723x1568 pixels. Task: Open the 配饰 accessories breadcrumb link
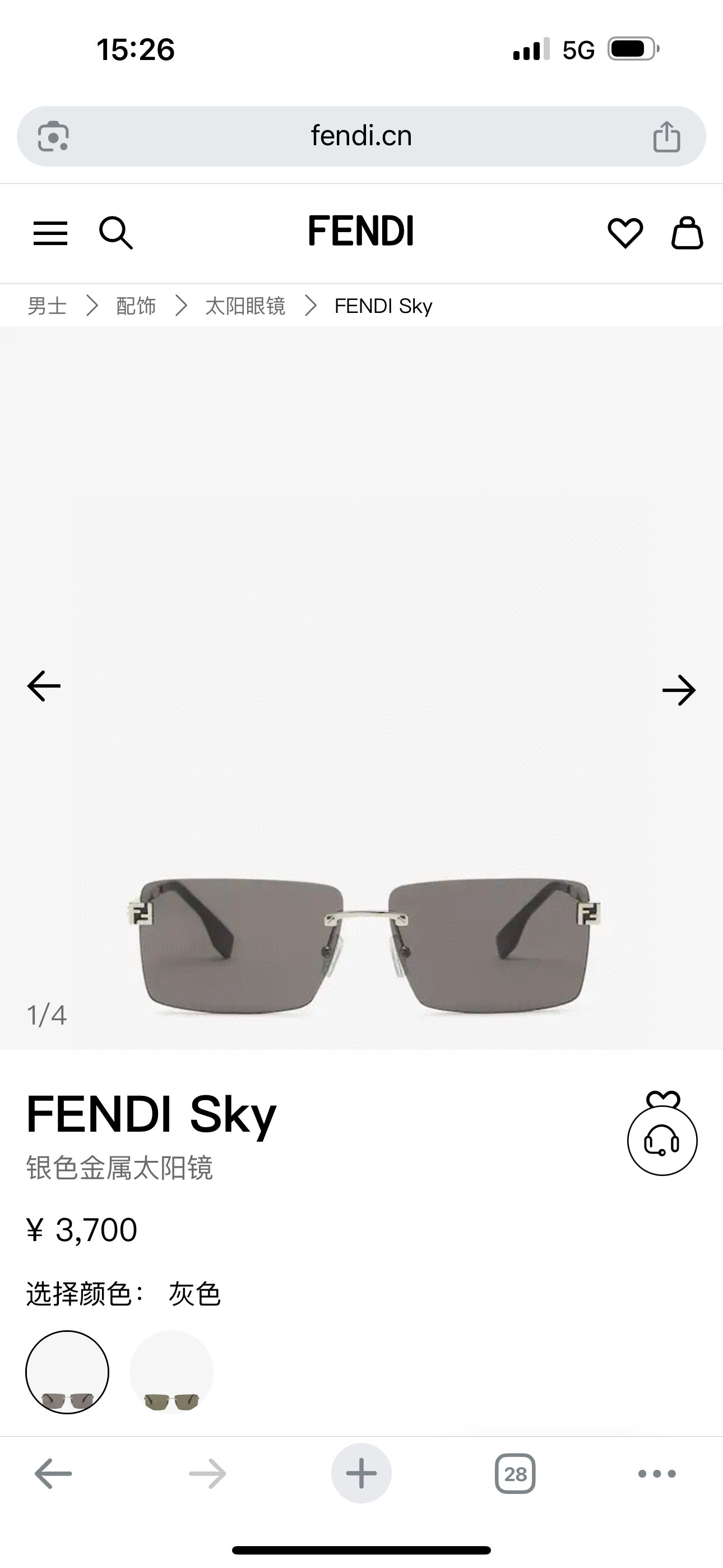click(x=136, y=306)
